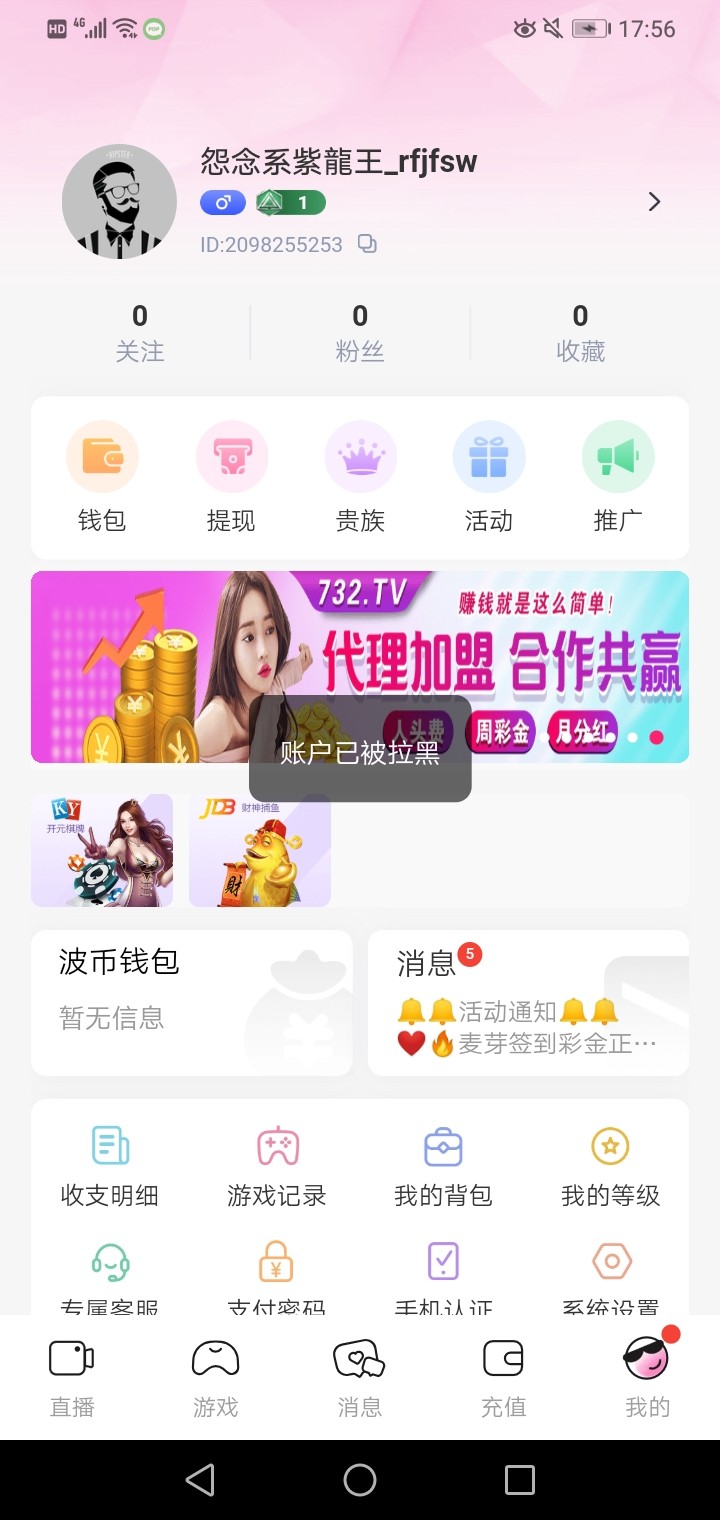Open the JDB 财神捕鱼 game tile
Viewport: 720px width, 1520px height.
pos(260,850)
